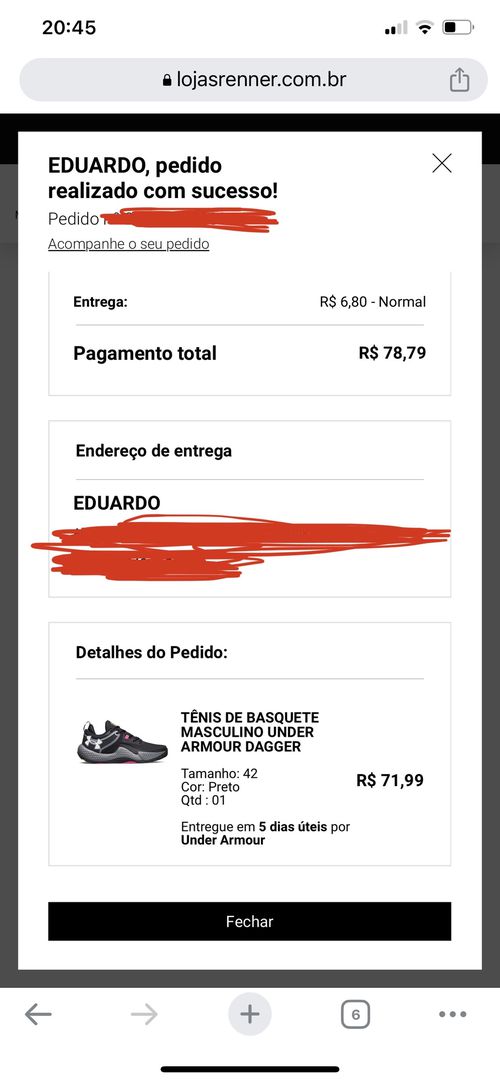This screenshot has height=1082, width=500.
Task: Close the order confirmation dialog with X
Action: click(x=441, y=164)
